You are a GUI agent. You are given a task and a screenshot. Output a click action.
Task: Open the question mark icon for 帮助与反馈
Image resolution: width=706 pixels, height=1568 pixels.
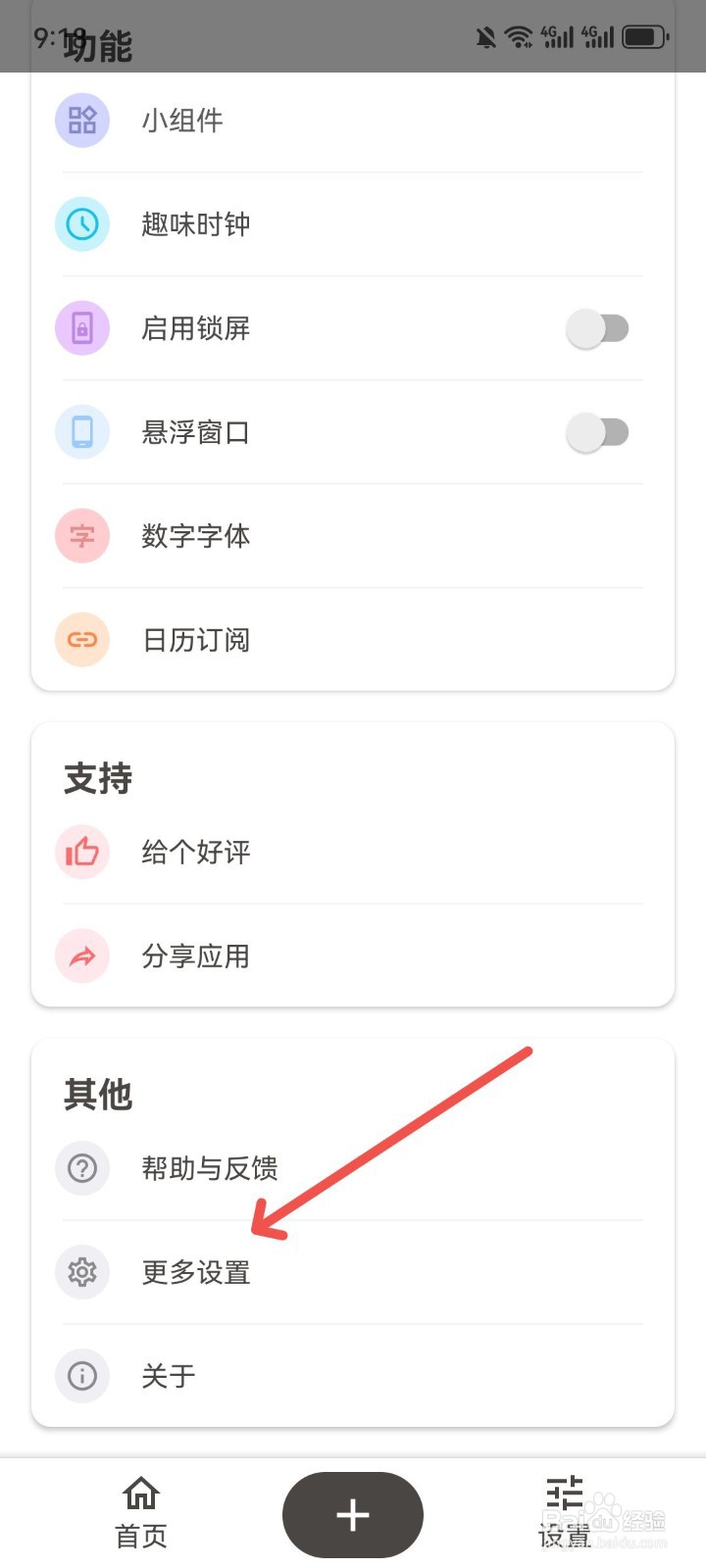point(81,1168)
